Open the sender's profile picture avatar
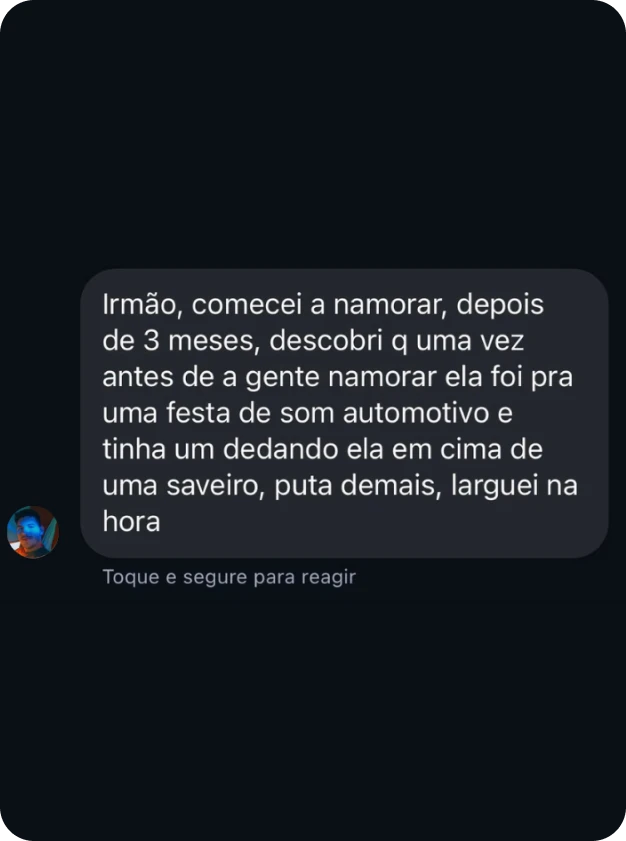 tap(33, 532)
